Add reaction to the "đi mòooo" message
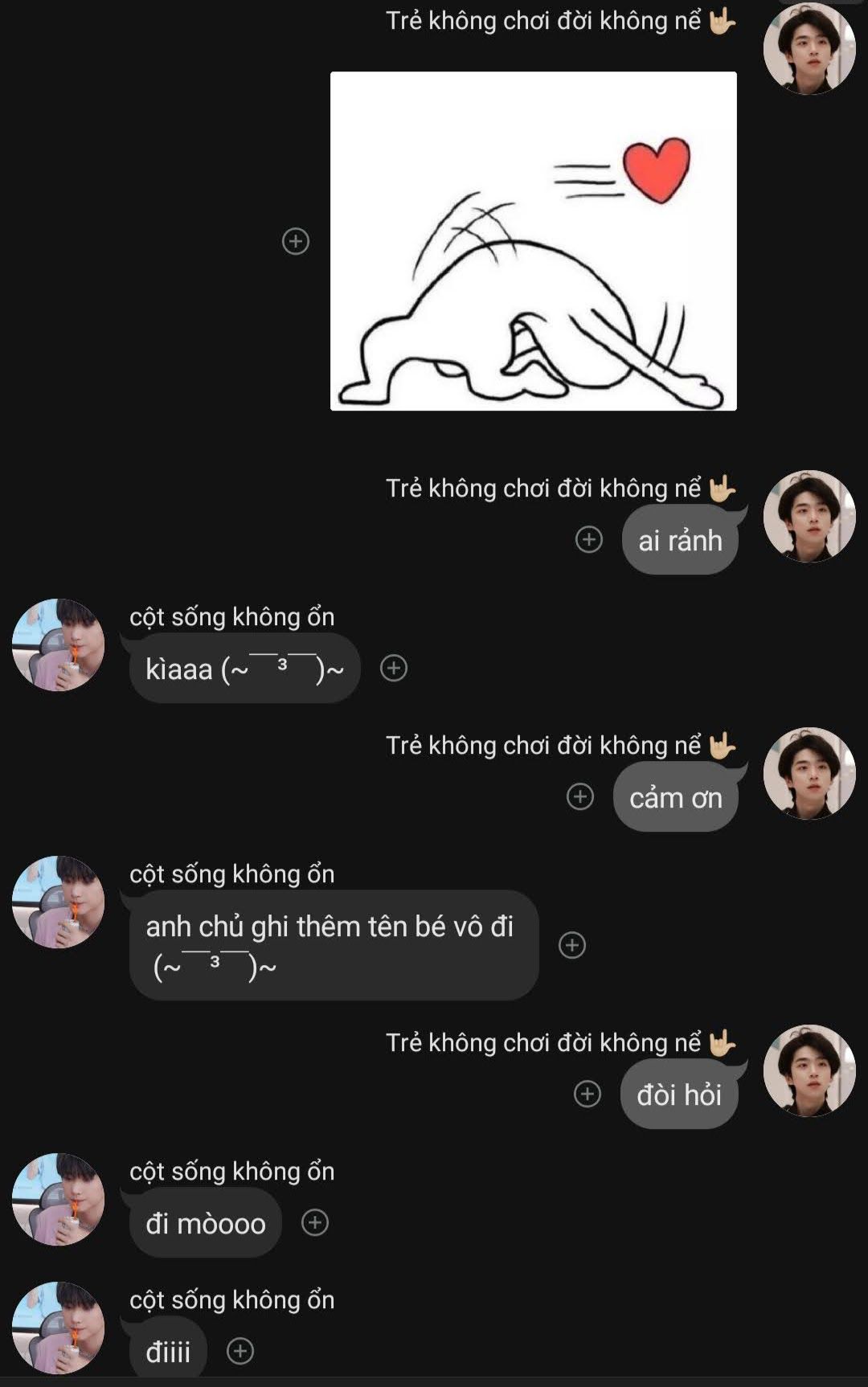This screenshot has width=868, height=1387. click(x=315, y=1222)
